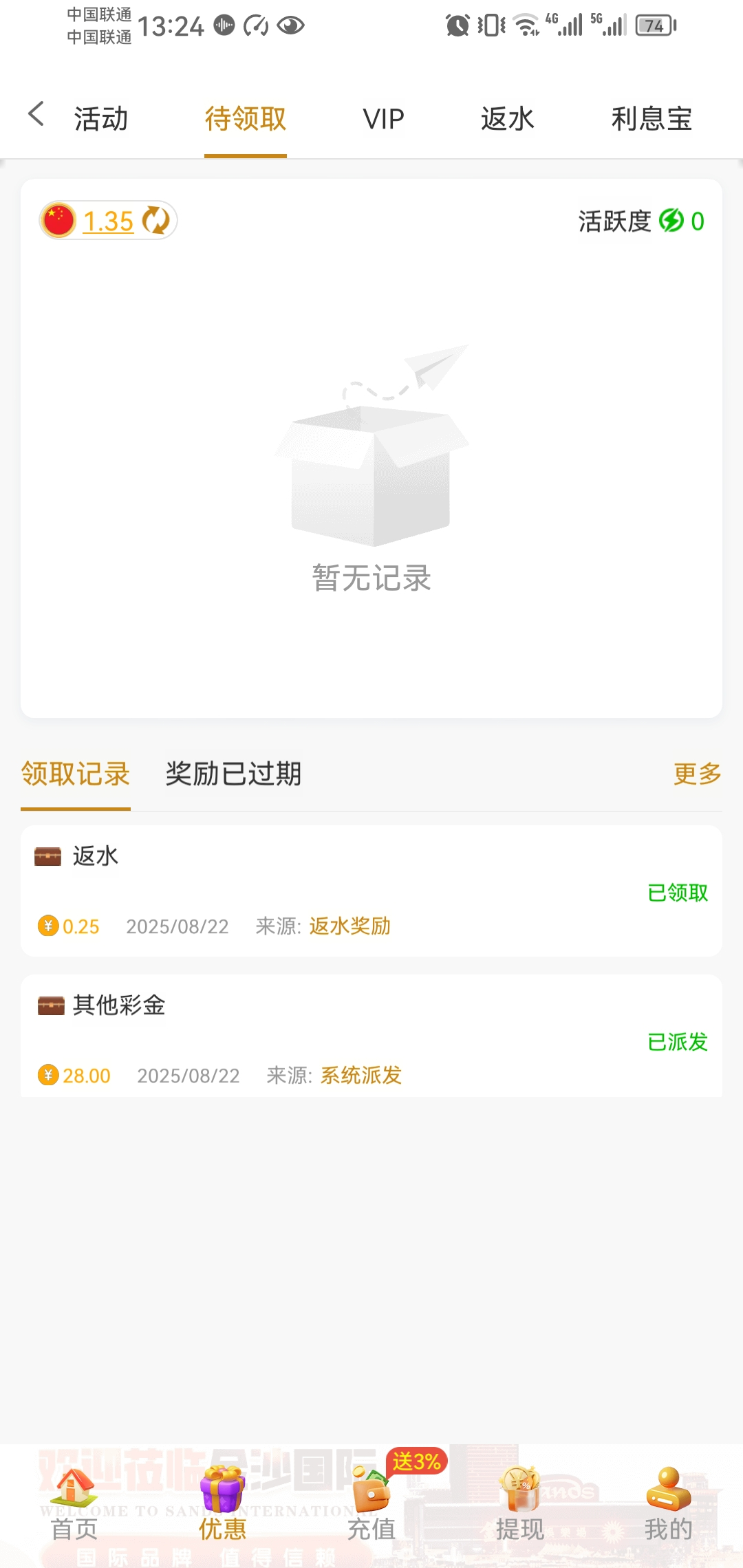Switch to 奖励已过期 records
This screenshot has width=743, height=1568.
point(233,774)
